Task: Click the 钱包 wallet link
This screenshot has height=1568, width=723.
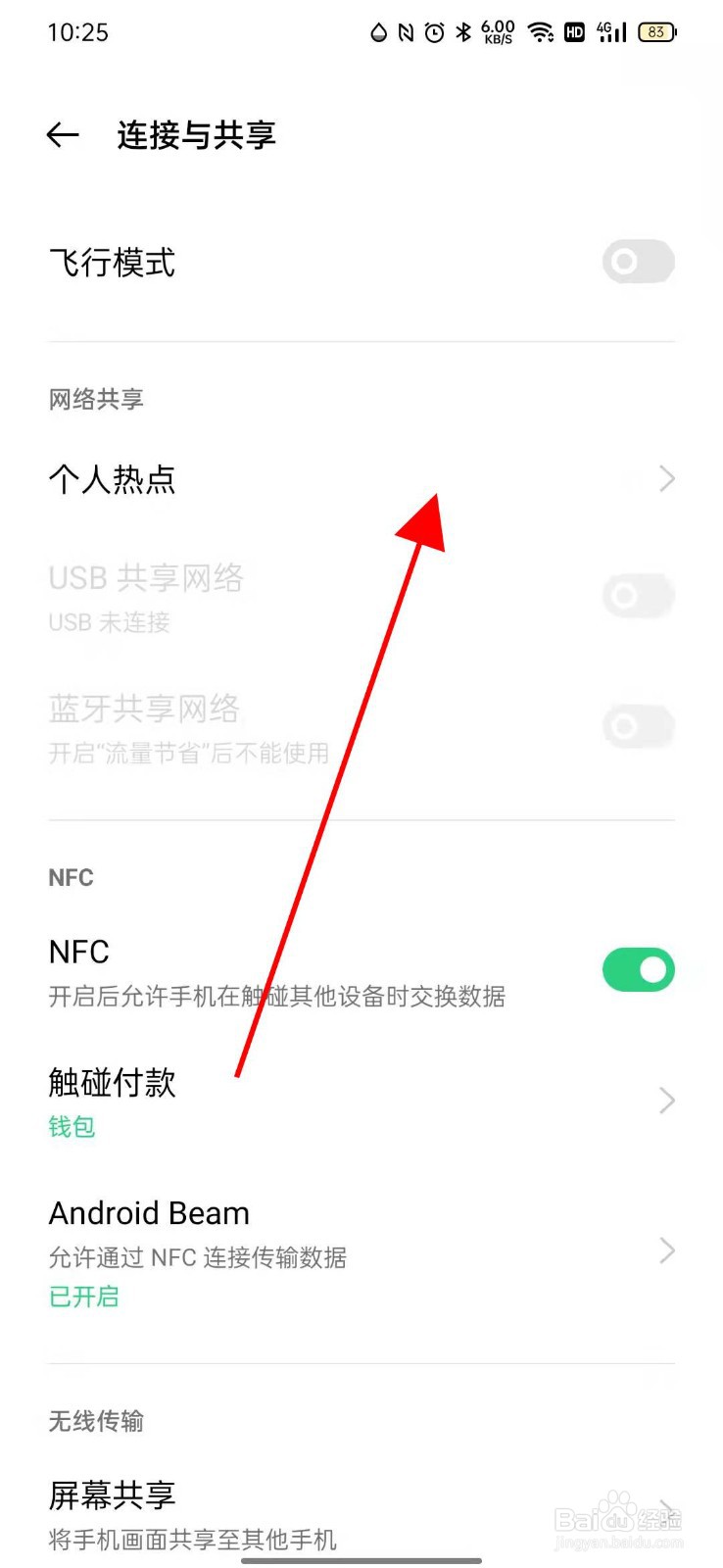Action: pyautogui.click(x=72, y=1126)
